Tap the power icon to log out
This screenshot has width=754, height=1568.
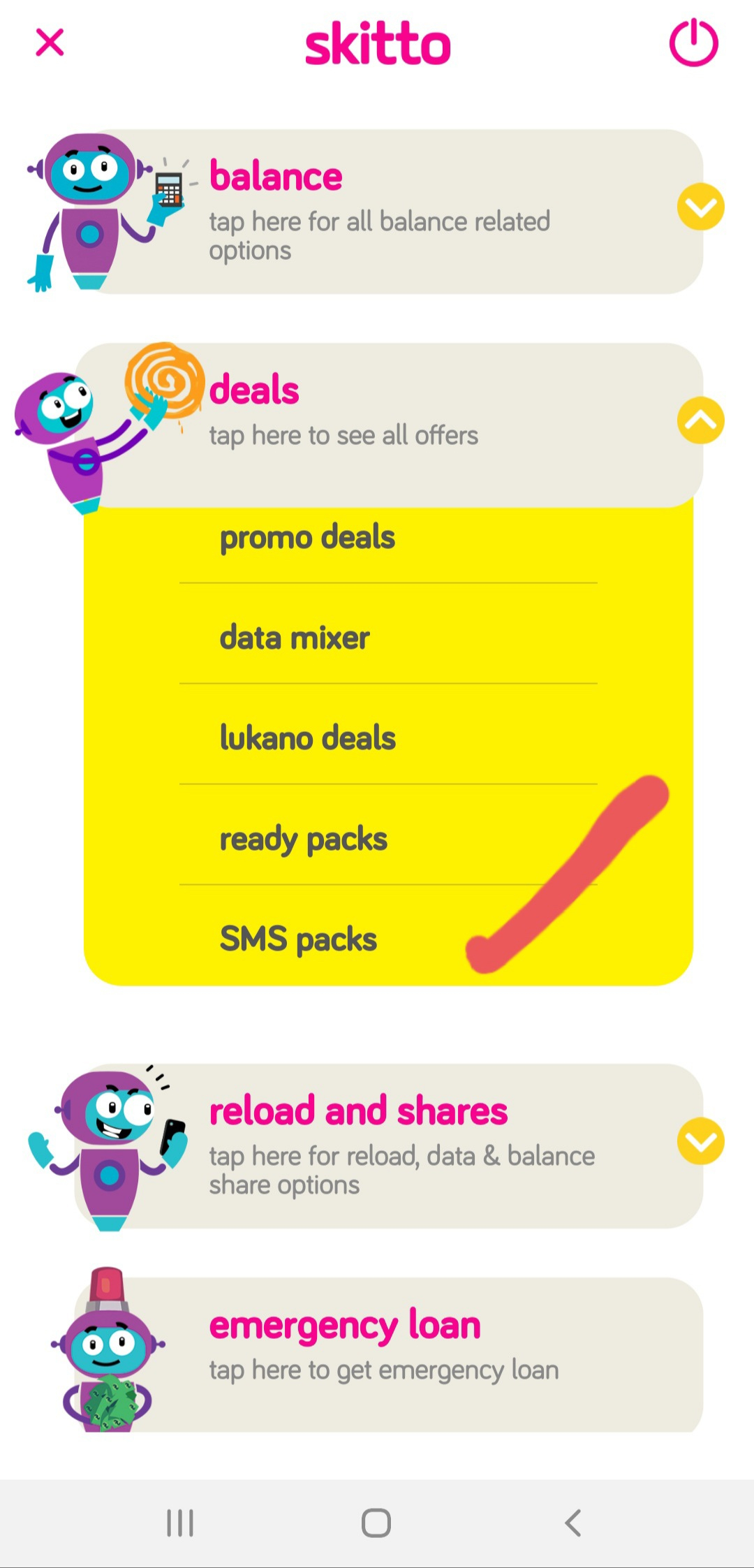coord(693,43)
